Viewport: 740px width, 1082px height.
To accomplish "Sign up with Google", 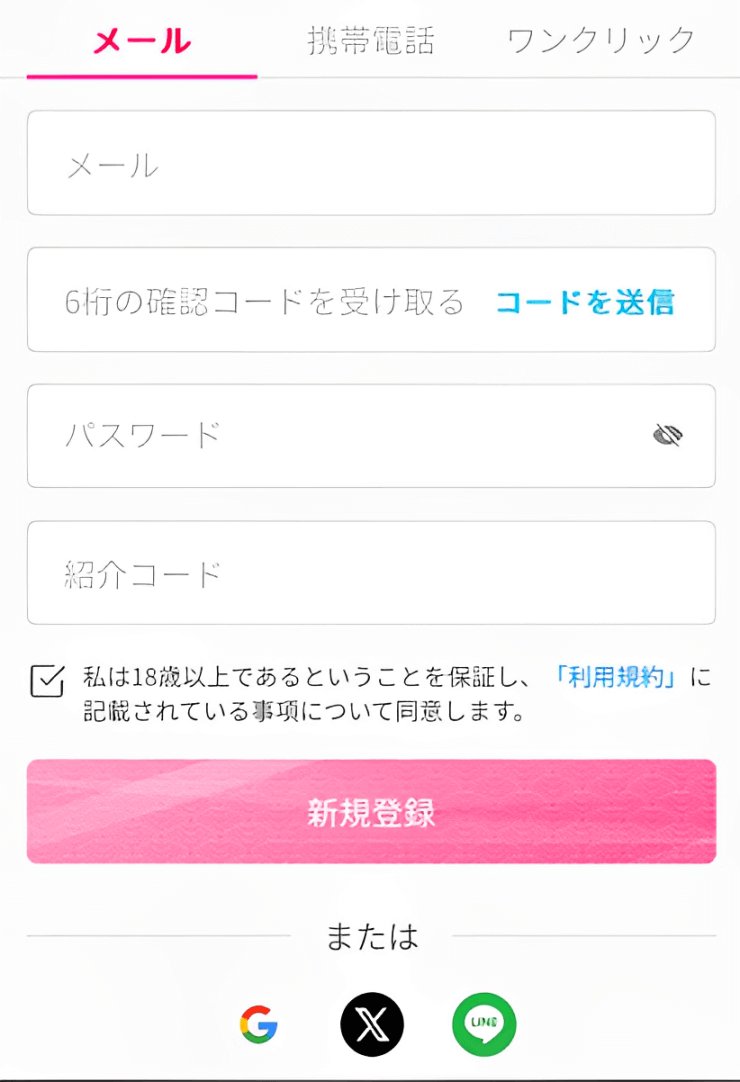I will [259, 1024].
